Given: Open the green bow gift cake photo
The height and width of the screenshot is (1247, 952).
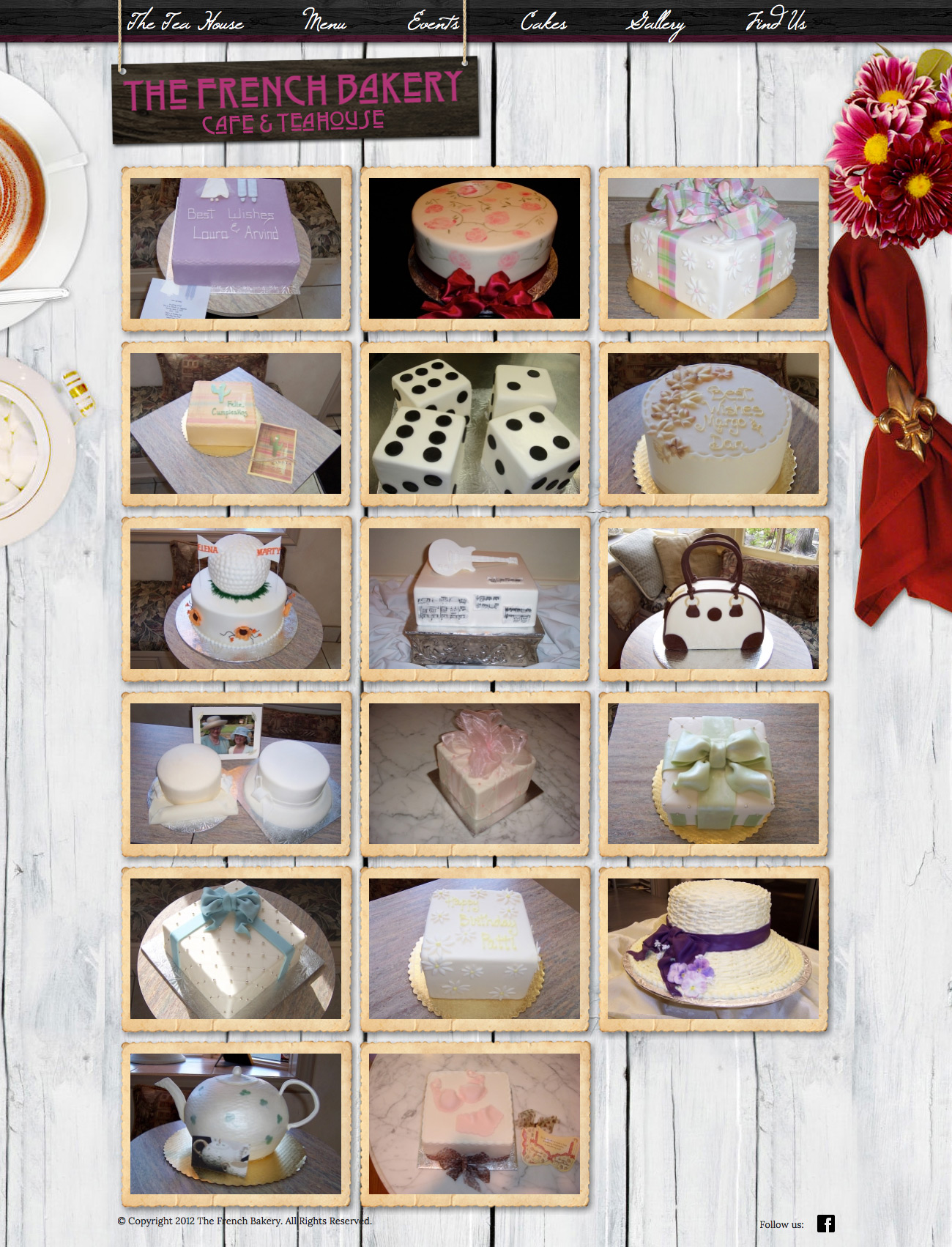Looking at the screenshot, I should (x=713, y=774).
